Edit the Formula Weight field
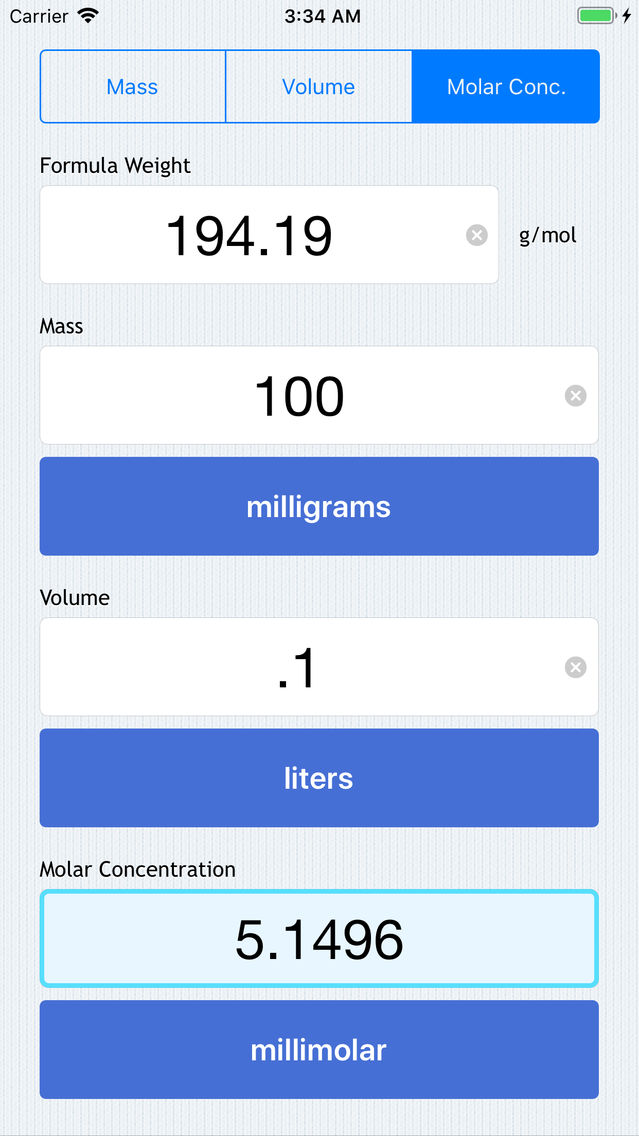The height and width of the screenshot is (1136, 639). [250, 235]
